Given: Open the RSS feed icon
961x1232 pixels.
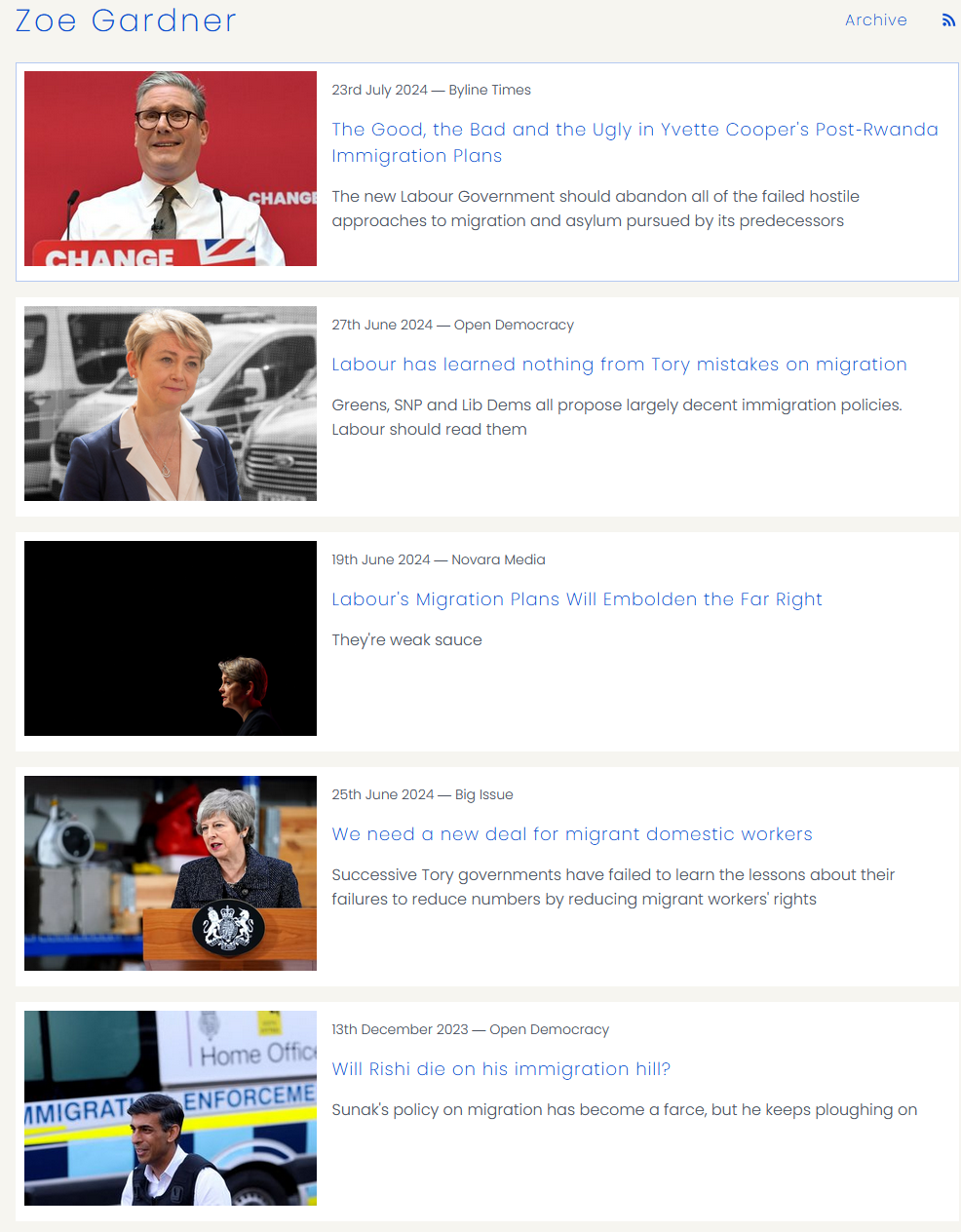Looking at the screenshot, I should click(947, 20).
